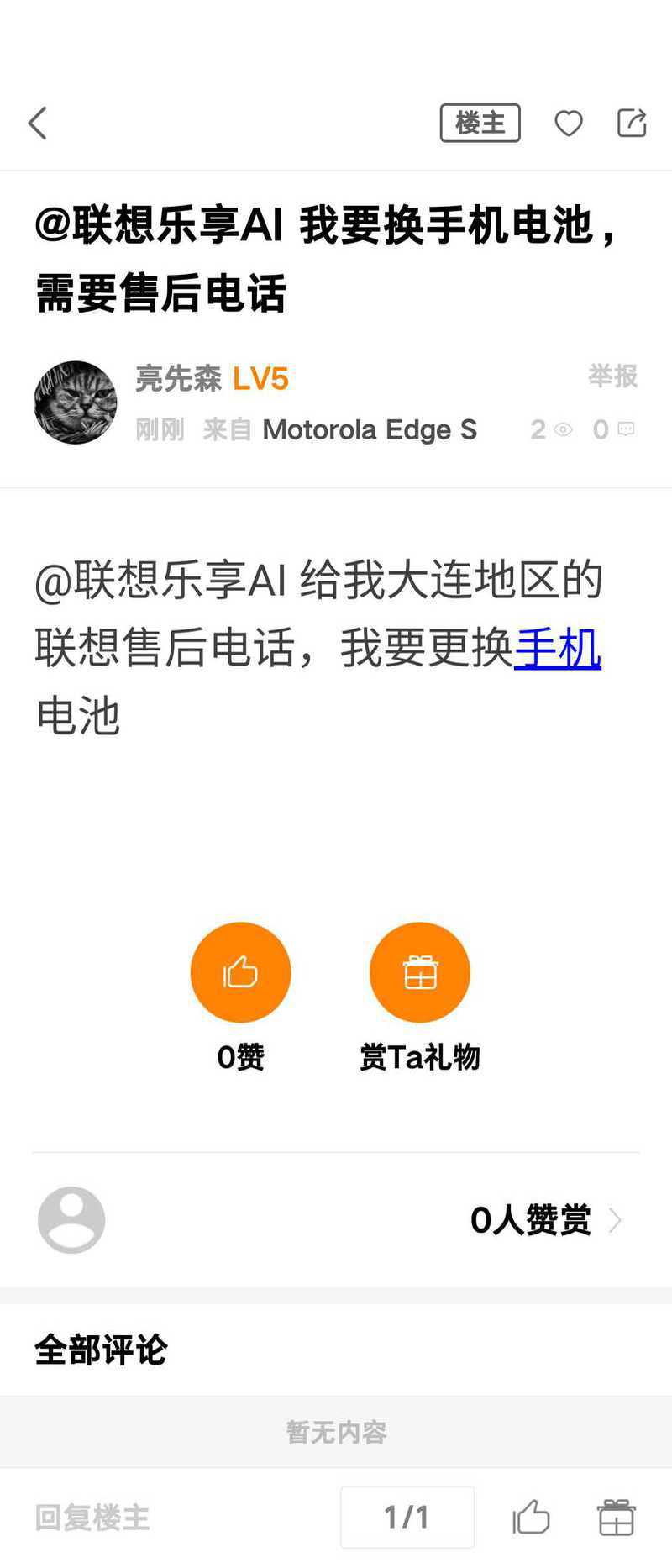Report the post via 举报
Viewport: 672px width, 1568px height.
pyautogui.click(x=612, y=376)
